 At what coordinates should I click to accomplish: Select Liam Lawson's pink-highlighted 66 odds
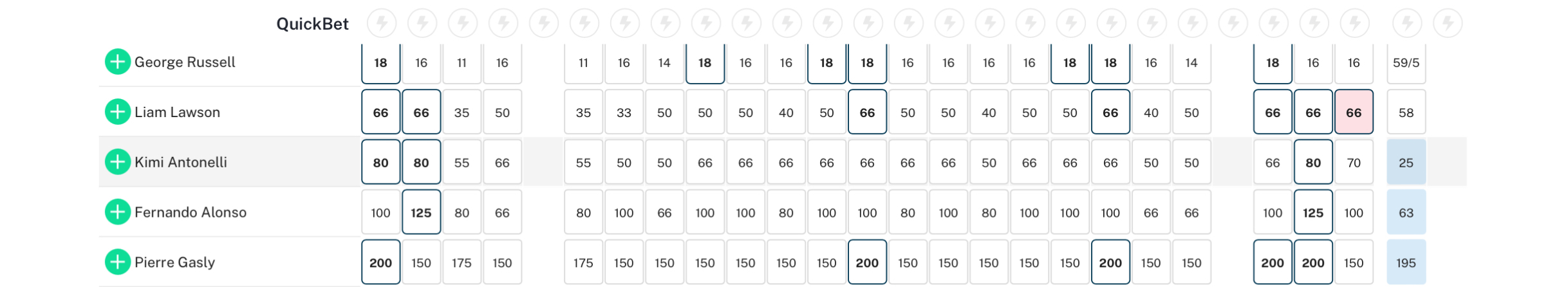[x=1354, y=113]
